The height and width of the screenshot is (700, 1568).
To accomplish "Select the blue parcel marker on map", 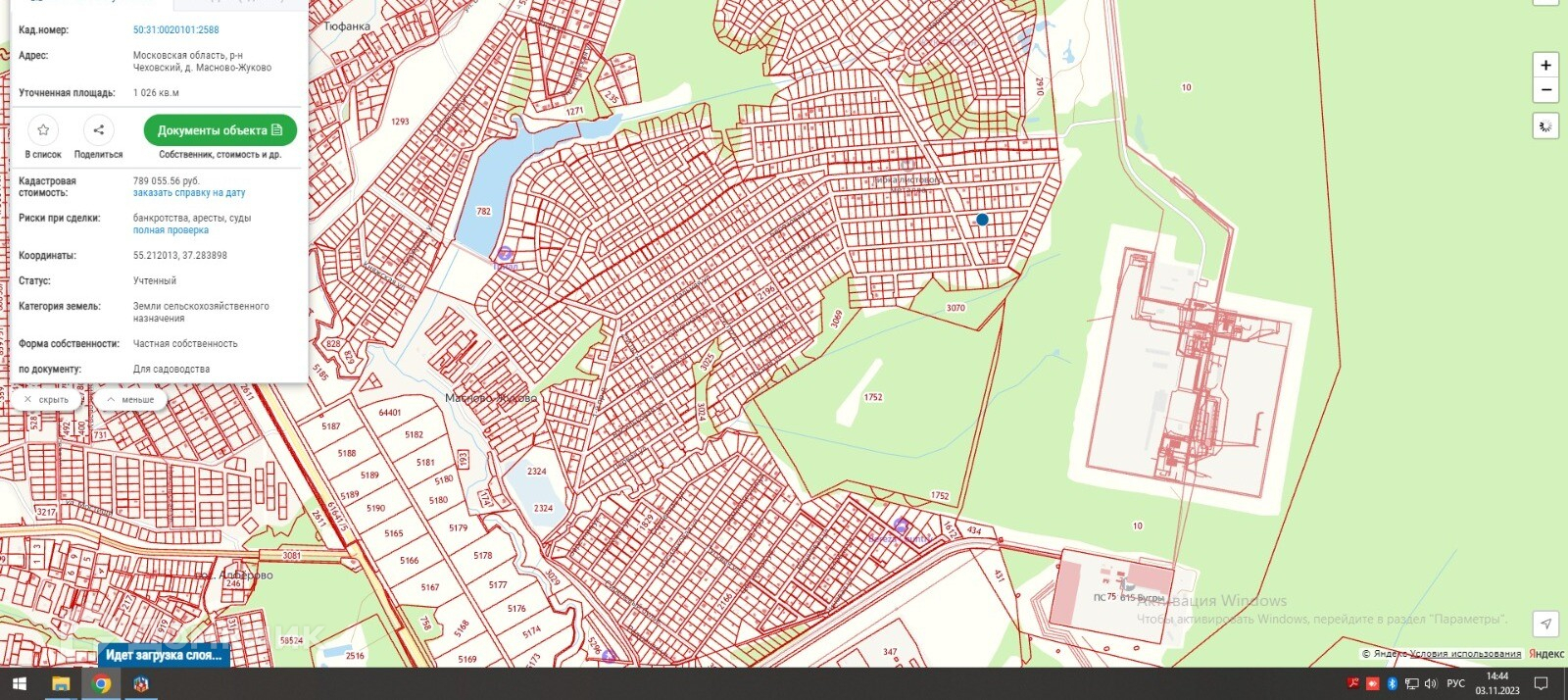I will pos(982,220).
